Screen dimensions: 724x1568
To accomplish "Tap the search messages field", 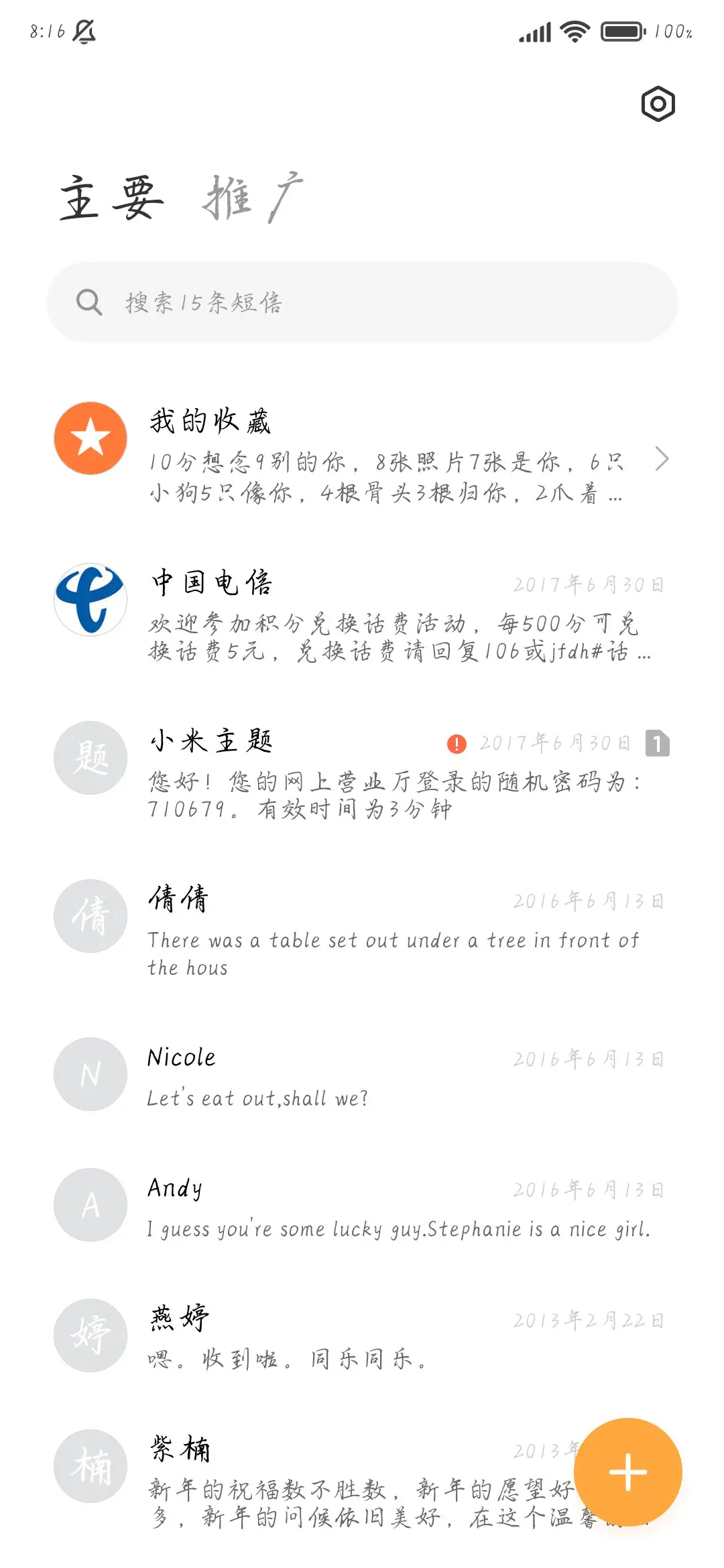I will click(x=362, y=303).
